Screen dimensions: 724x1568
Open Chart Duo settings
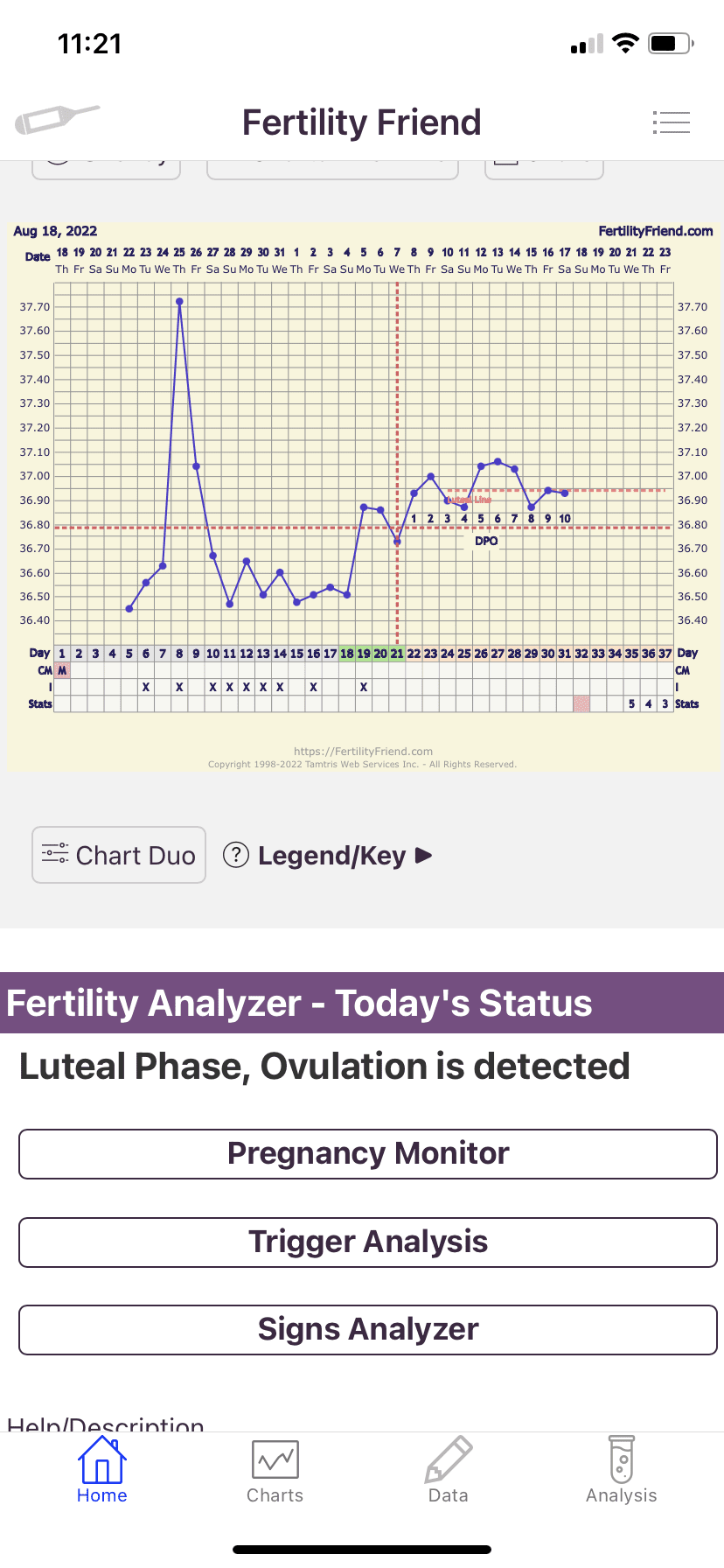[119, 855]
